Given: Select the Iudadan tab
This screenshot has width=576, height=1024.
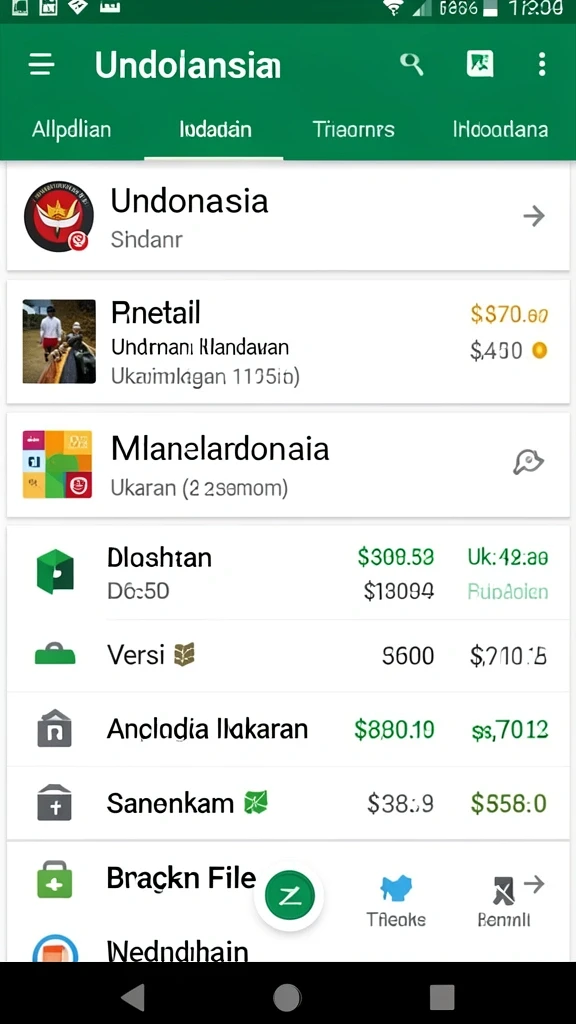Looking at the screenshot, I should coord(215,129).
